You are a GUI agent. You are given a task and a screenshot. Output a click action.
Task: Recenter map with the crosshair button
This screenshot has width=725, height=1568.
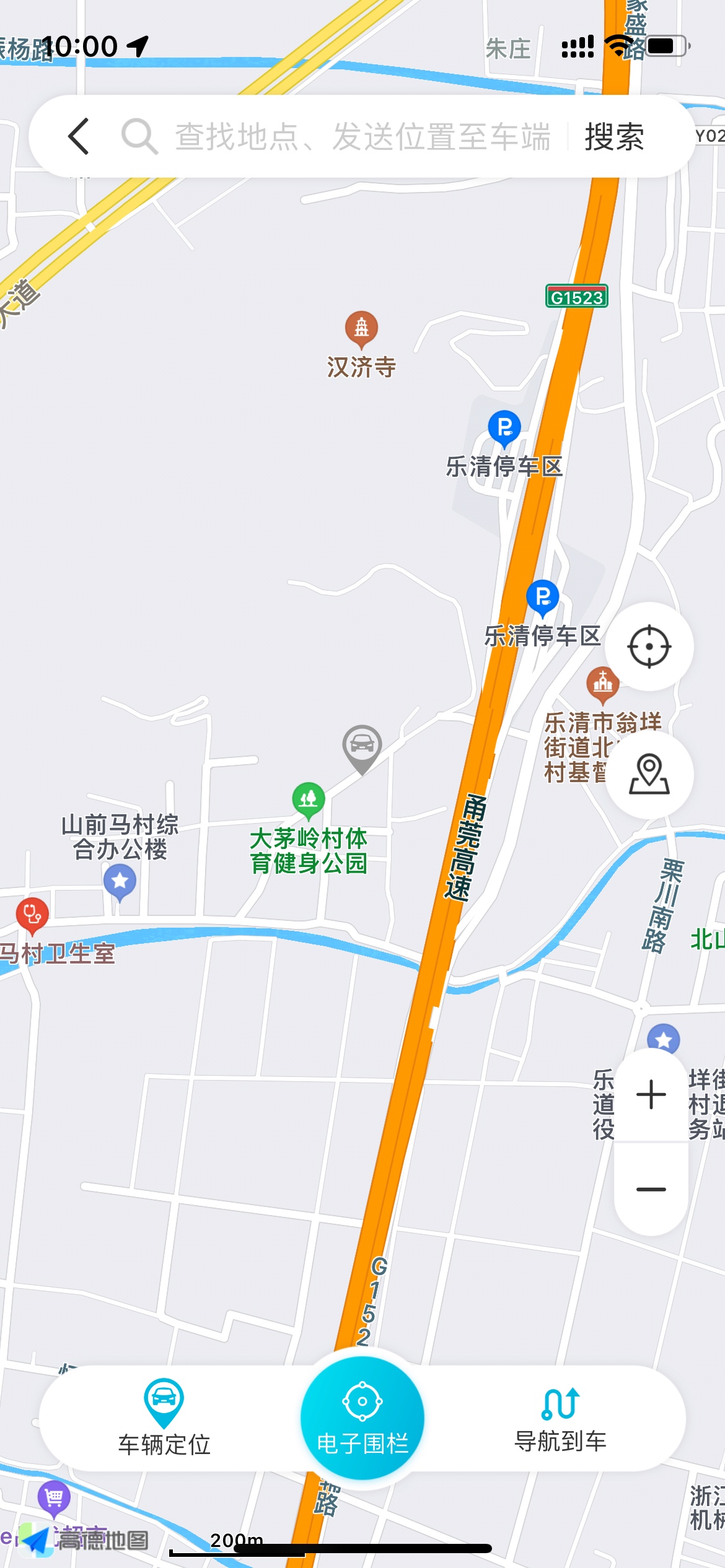click(x=649, y=647)
